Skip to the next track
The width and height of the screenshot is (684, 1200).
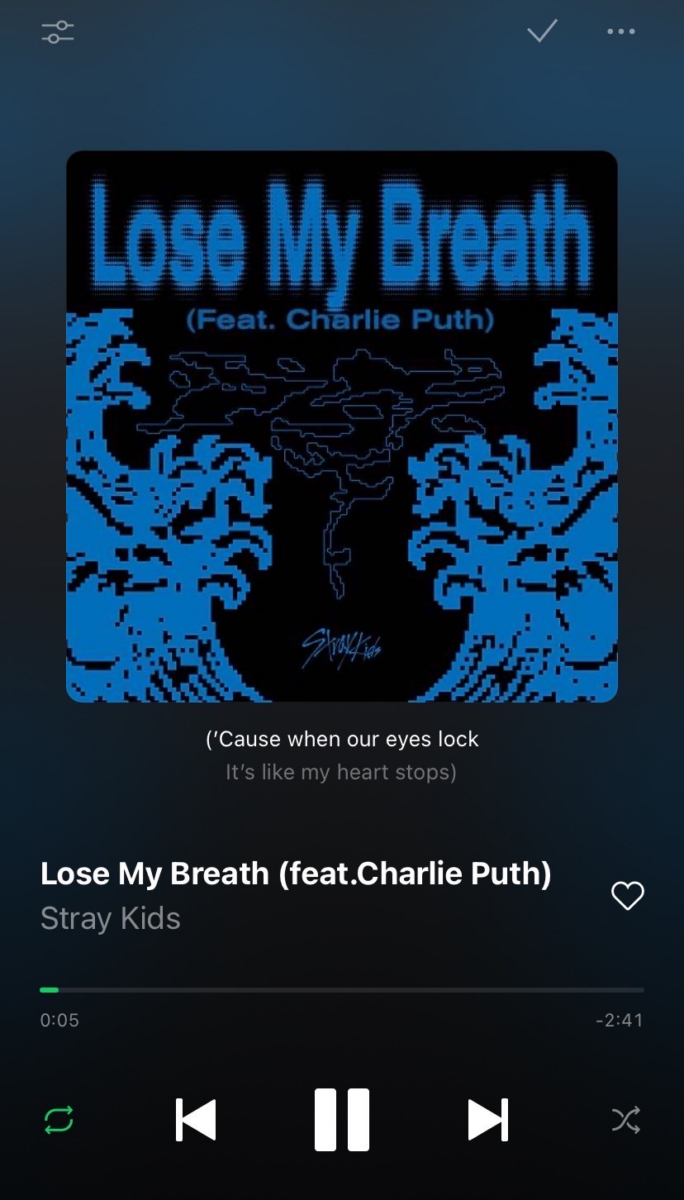point(488,1120)
